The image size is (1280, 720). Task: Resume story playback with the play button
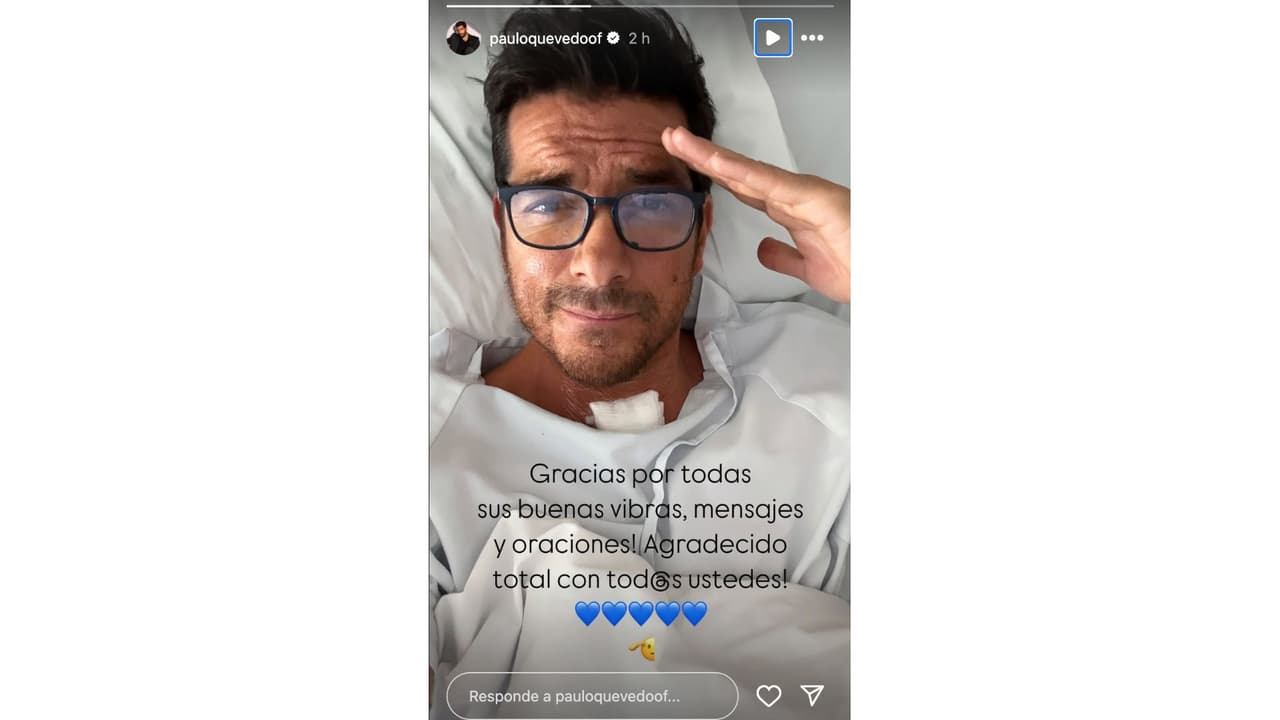click(x=772, y=38)
